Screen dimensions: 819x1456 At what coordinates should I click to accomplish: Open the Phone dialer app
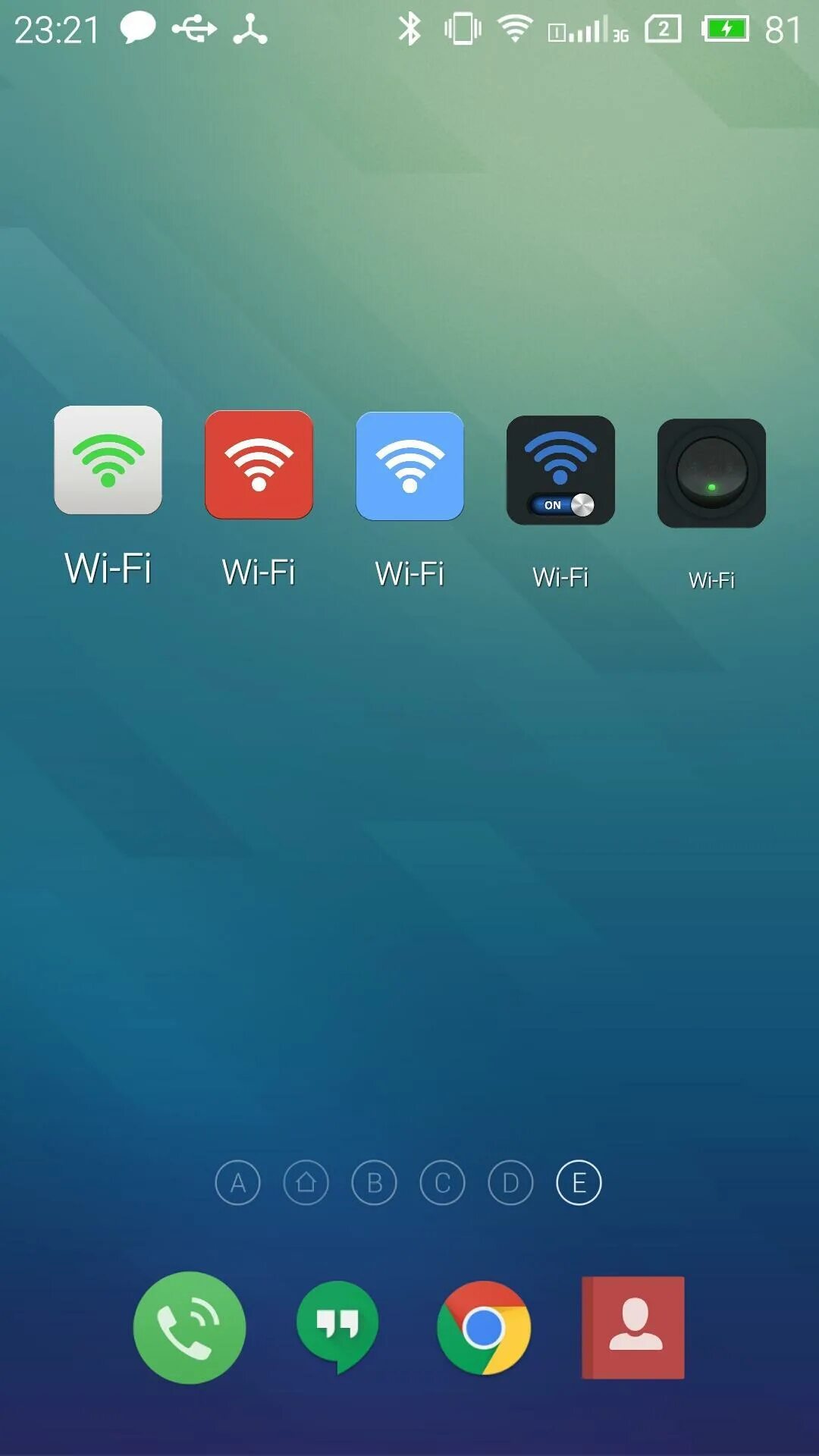click(190, 1328)
